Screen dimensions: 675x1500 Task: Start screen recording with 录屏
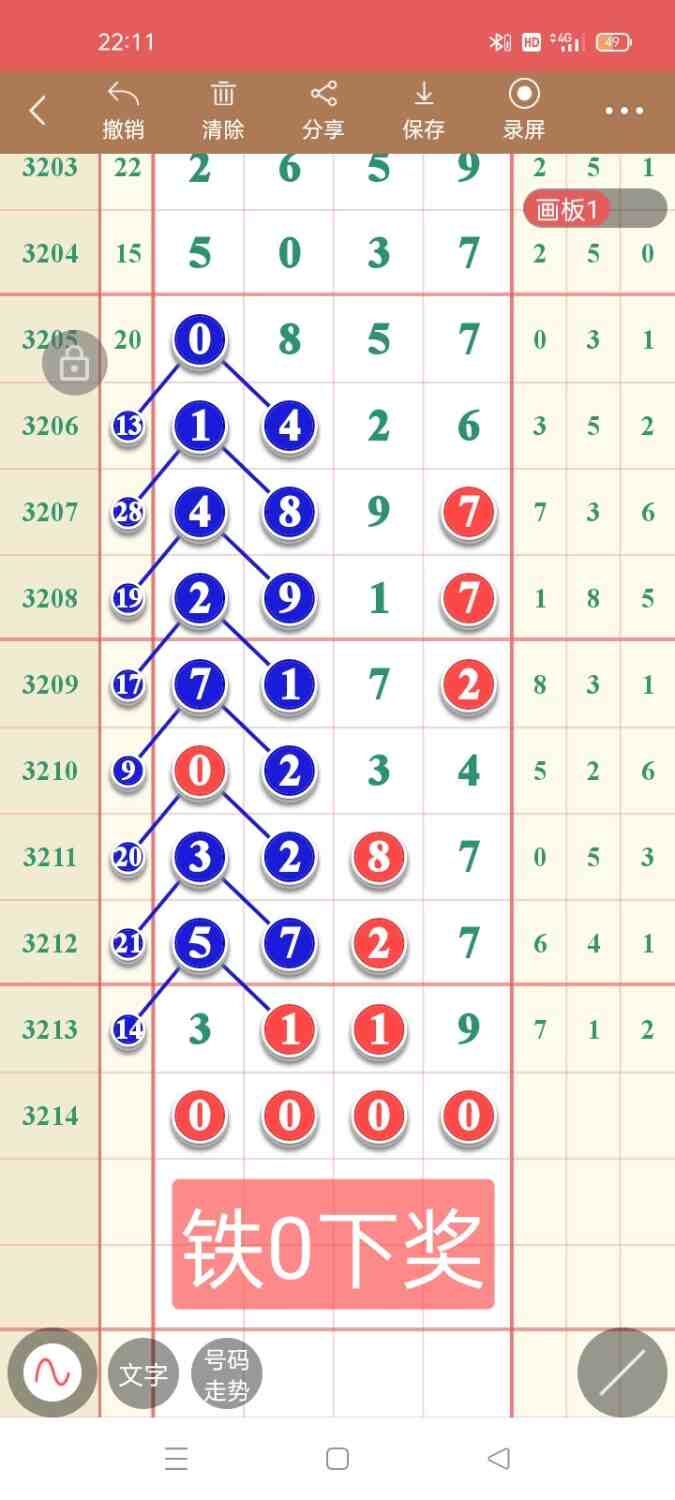[523, 111]
